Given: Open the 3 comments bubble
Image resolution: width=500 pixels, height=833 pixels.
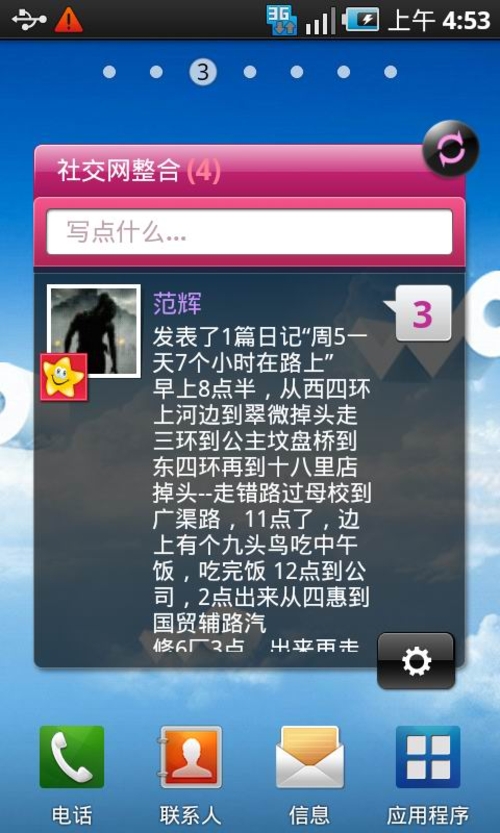Looking at the screenshot, I should [x=420, y=313].
